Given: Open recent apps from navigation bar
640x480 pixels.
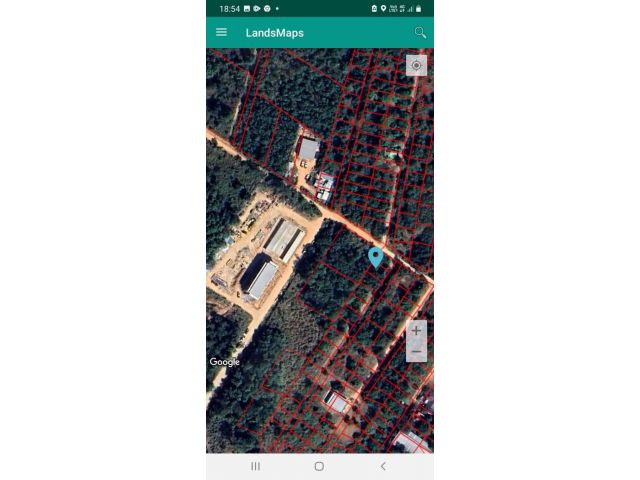Looking at the screenshot, I should [255, 466].
